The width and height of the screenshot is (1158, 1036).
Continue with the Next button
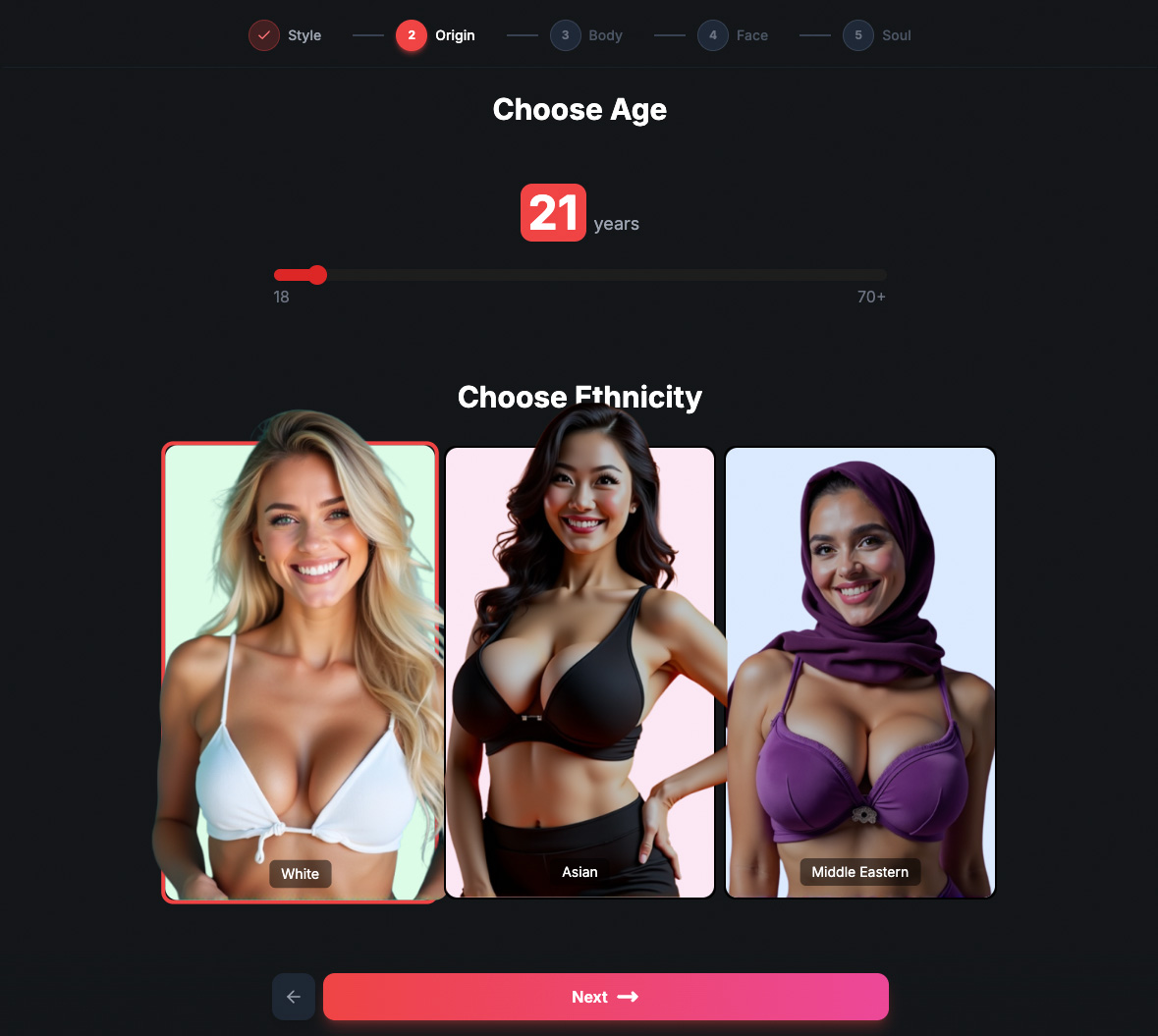click(x=605, y=997)
